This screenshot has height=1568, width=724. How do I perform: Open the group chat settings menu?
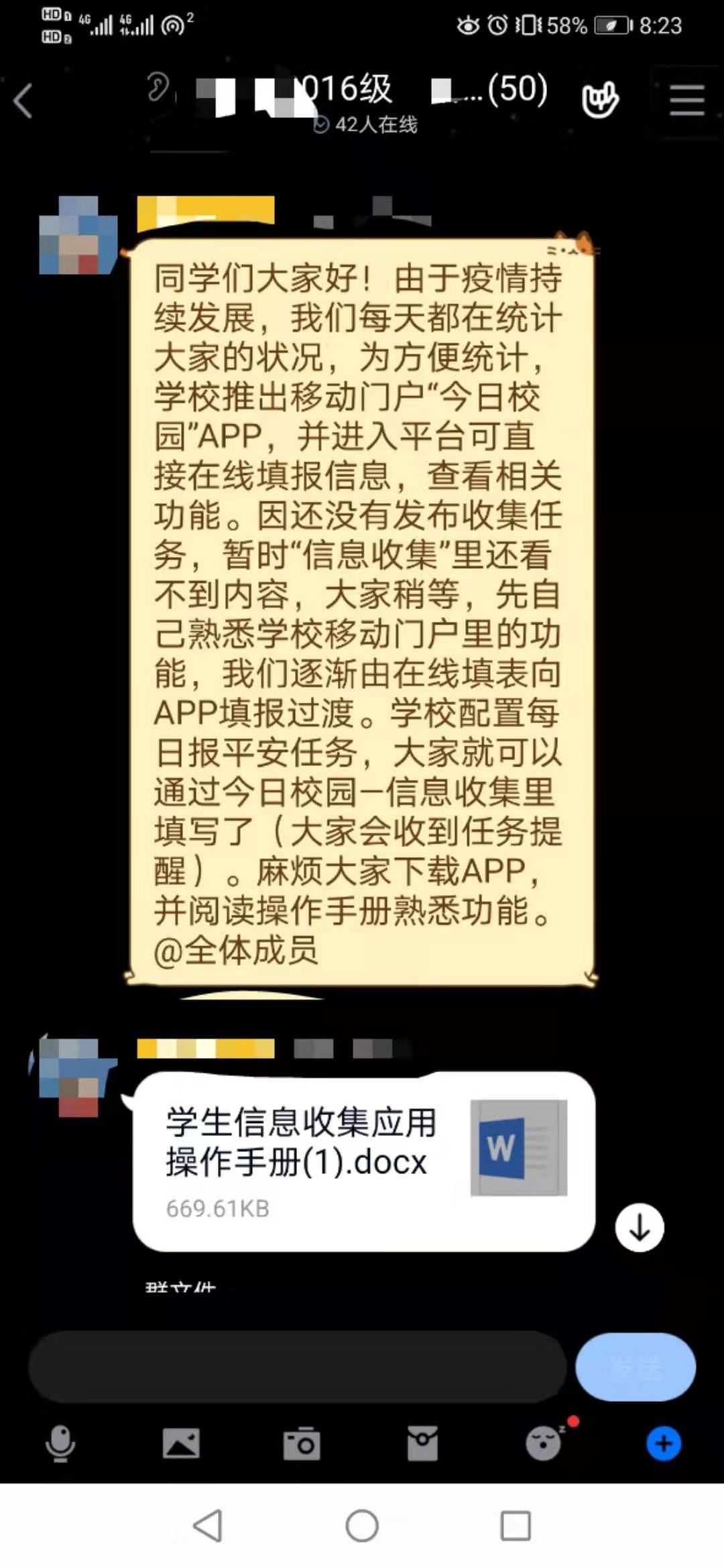(686, 101)
